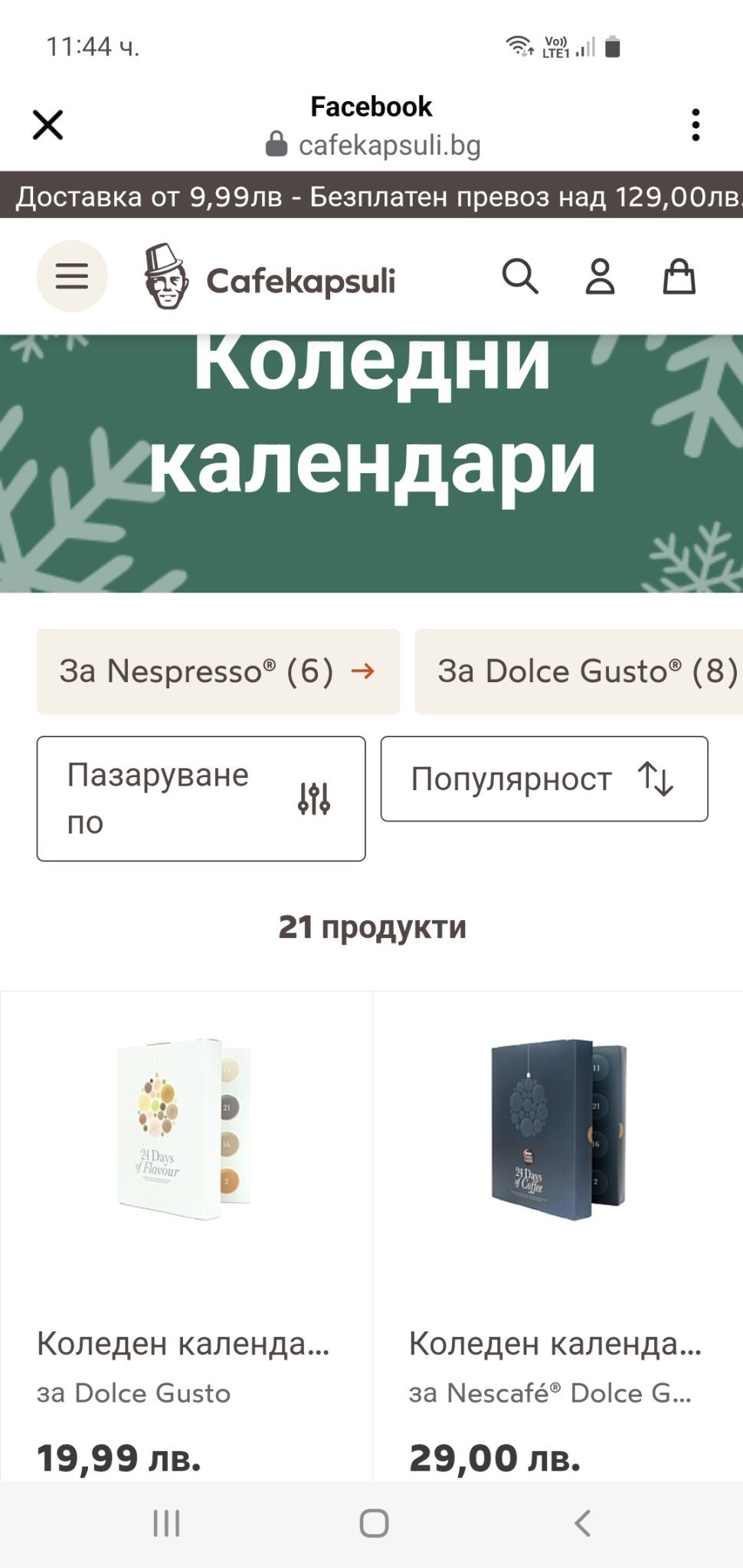Open the Пазаруване по filters
Image resolution: width=743 pixels, height=1568 pixels.
coord(201,799)
